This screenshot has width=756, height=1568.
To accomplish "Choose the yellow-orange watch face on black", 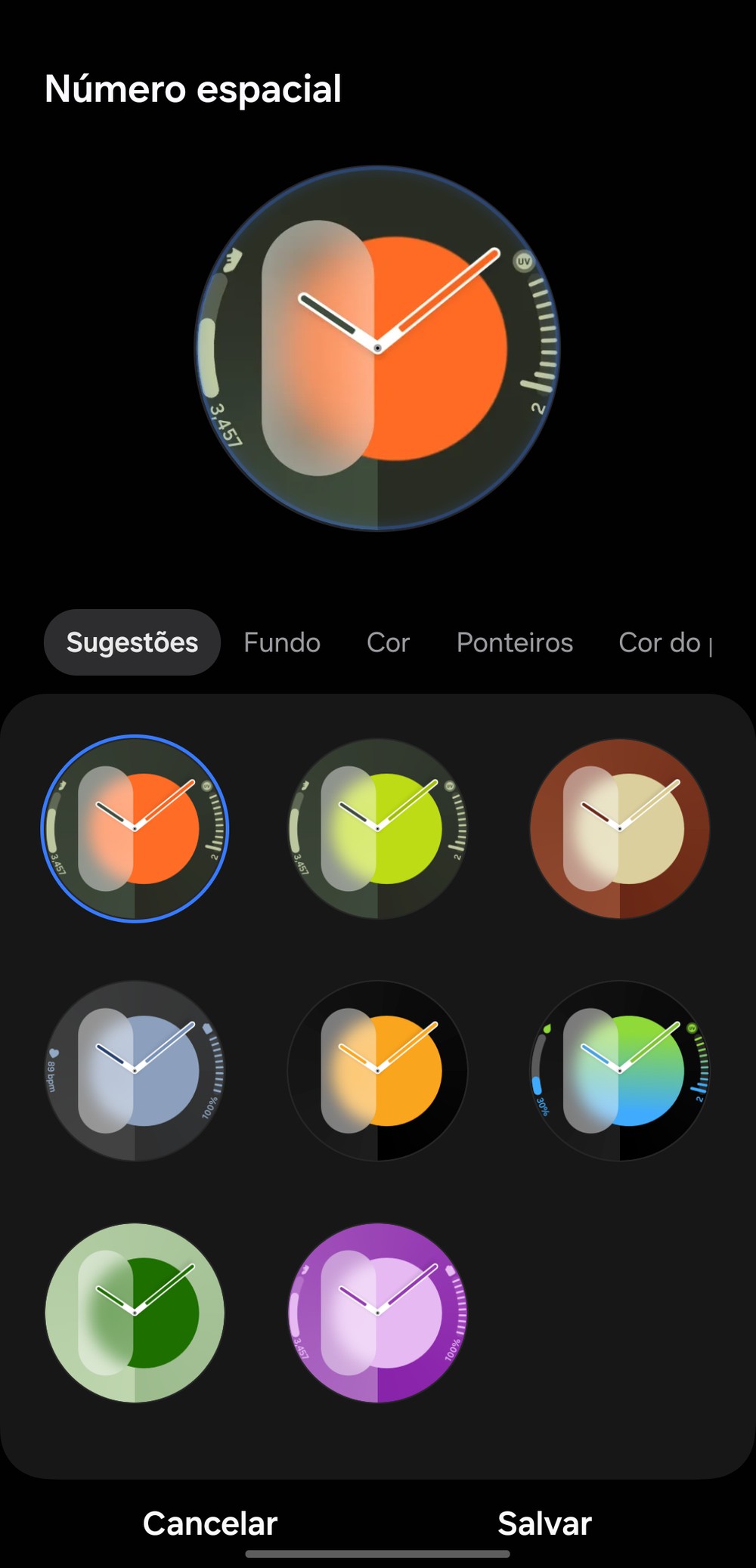I will point(377,1071).
